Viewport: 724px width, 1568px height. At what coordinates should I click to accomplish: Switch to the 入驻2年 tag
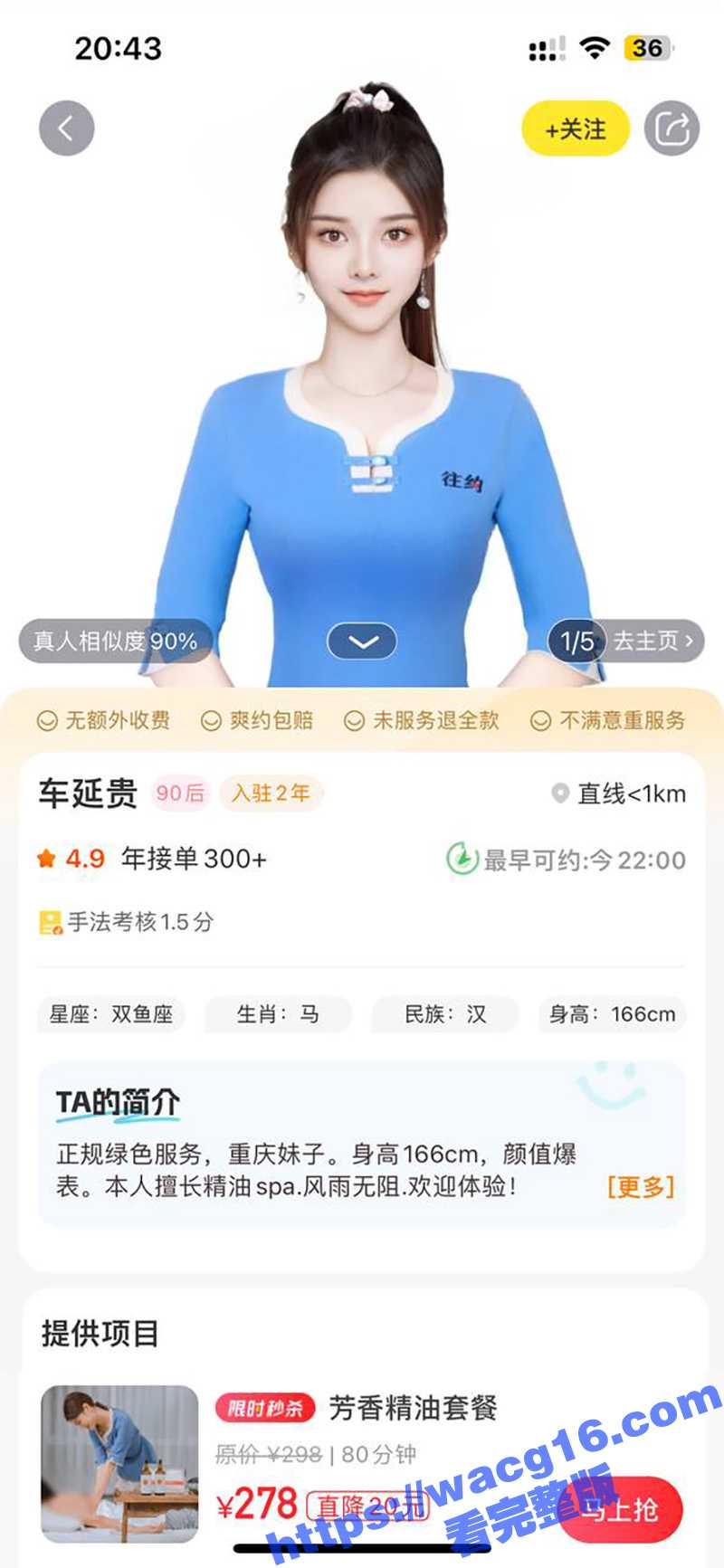point(271,794)
